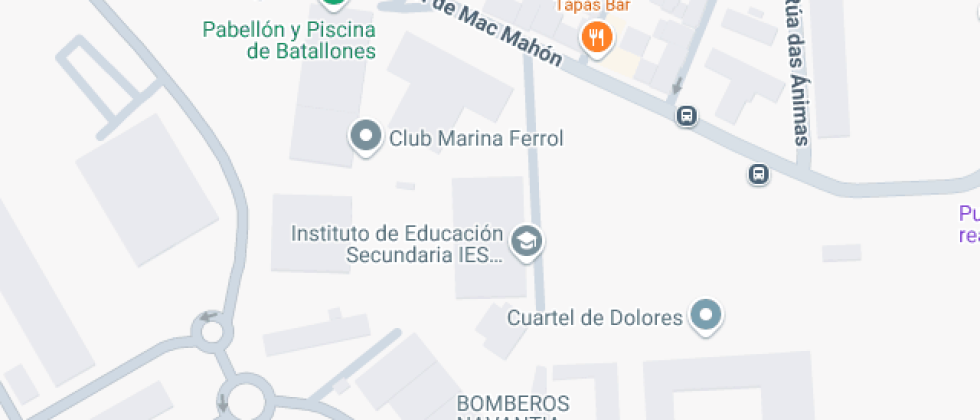Open the Tapas Bar restaurant marker
Viewport: 980px width, 420px height.
point(597,38)
